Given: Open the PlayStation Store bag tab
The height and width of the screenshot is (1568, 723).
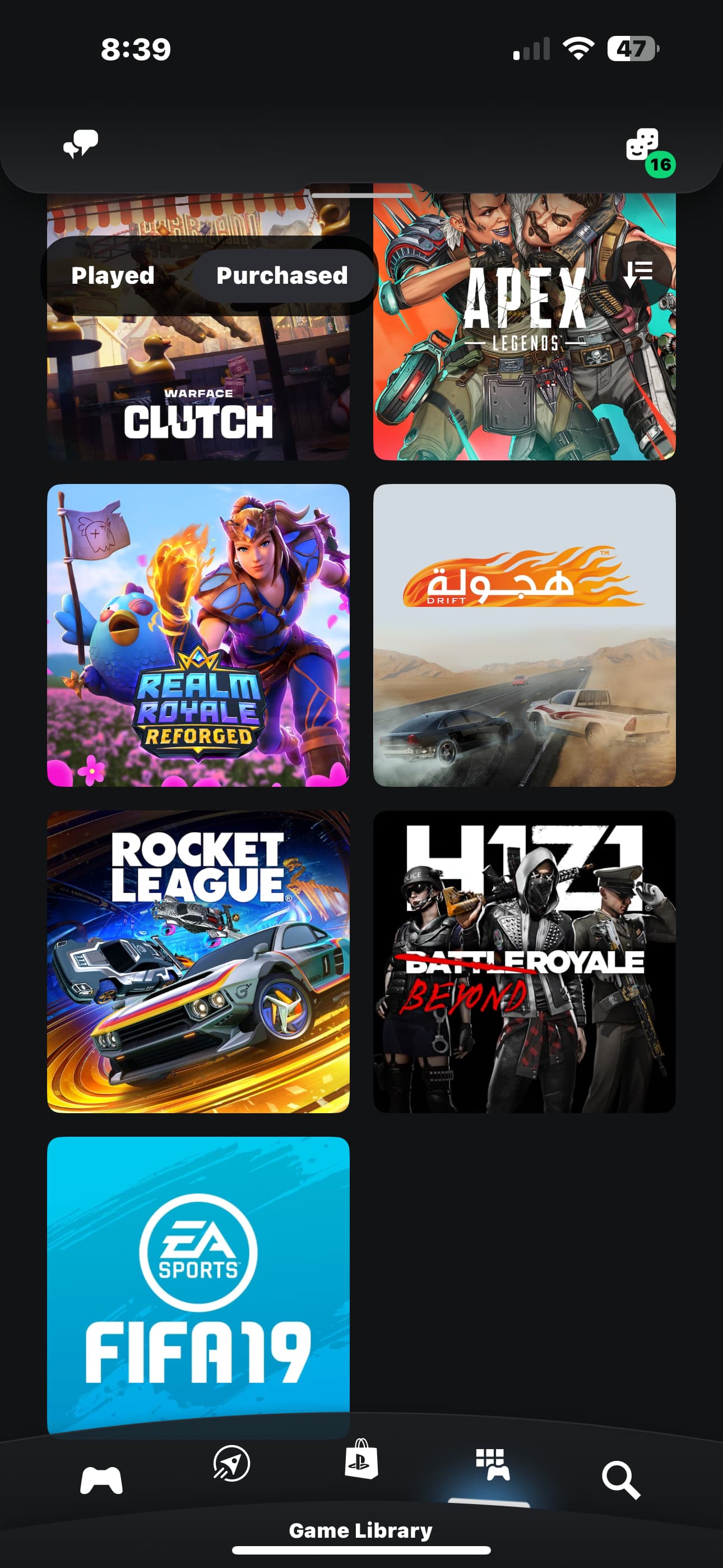Looking at the screenshot, I should tap(361, 1459).
